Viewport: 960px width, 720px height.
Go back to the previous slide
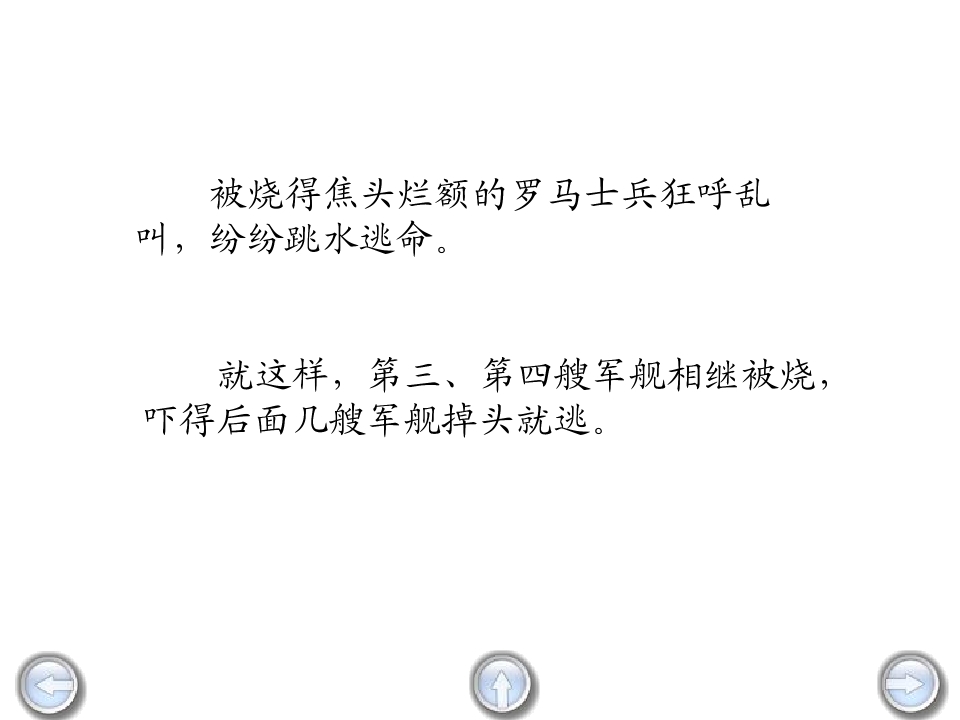pos(50,686)
